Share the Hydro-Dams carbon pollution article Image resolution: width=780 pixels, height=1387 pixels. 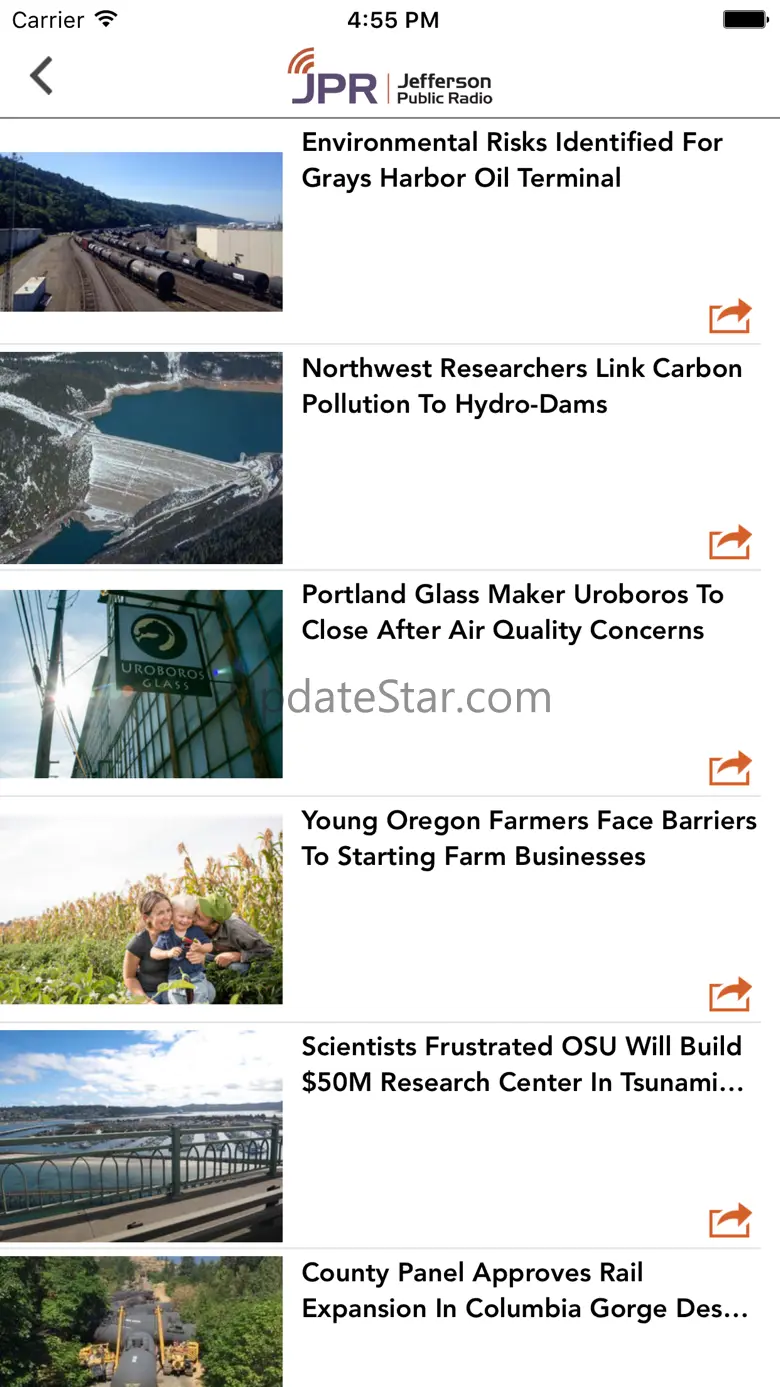tap(730, 542)
